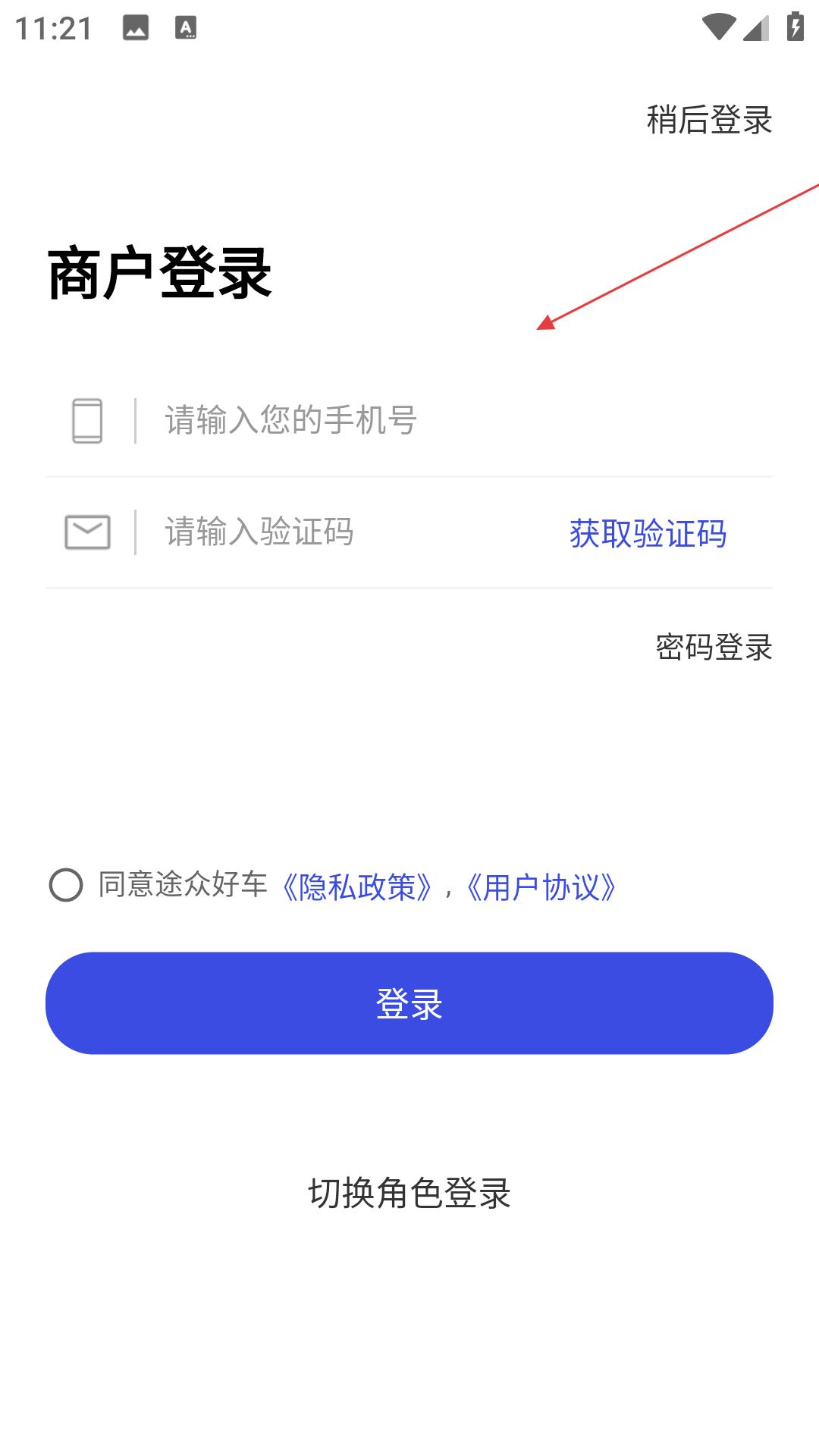Tap 稍后登录 to log in later
Viewport: 819px width, 1456px height.
(x=709, y=120)
